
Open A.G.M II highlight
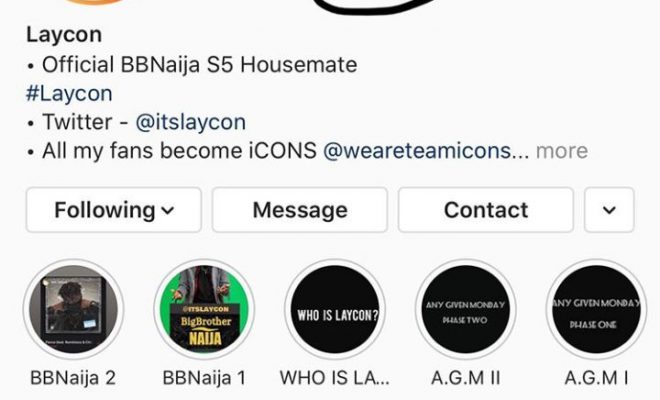(466, 310)
